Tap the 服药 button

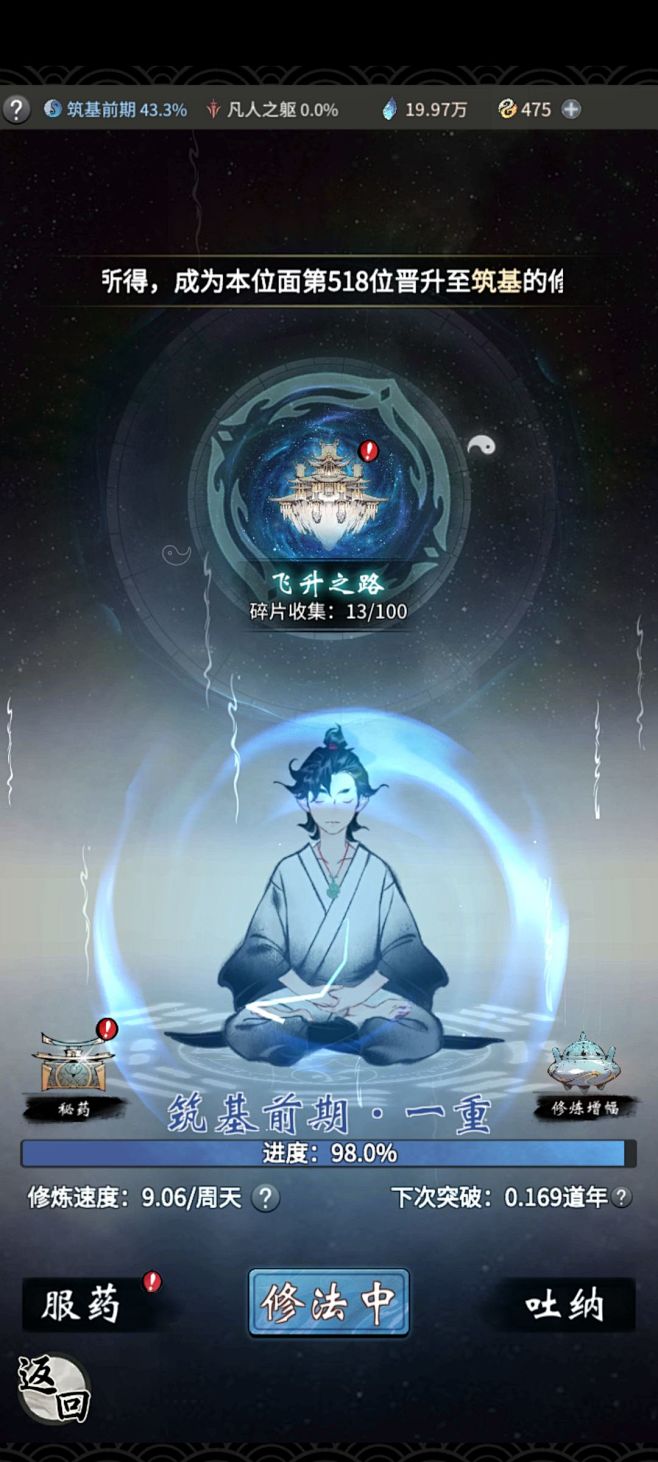(82, 1305)
